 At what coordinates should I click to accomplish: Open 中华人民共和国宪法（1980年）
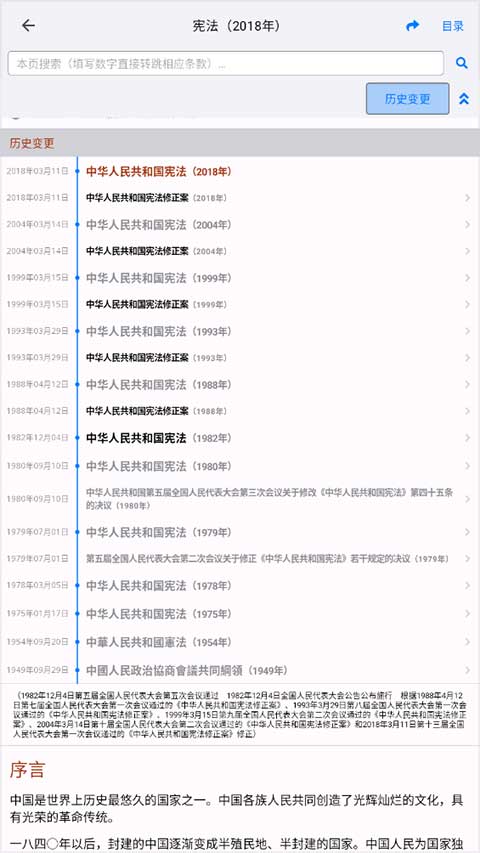pyautogui.click(x=239, y=466)
